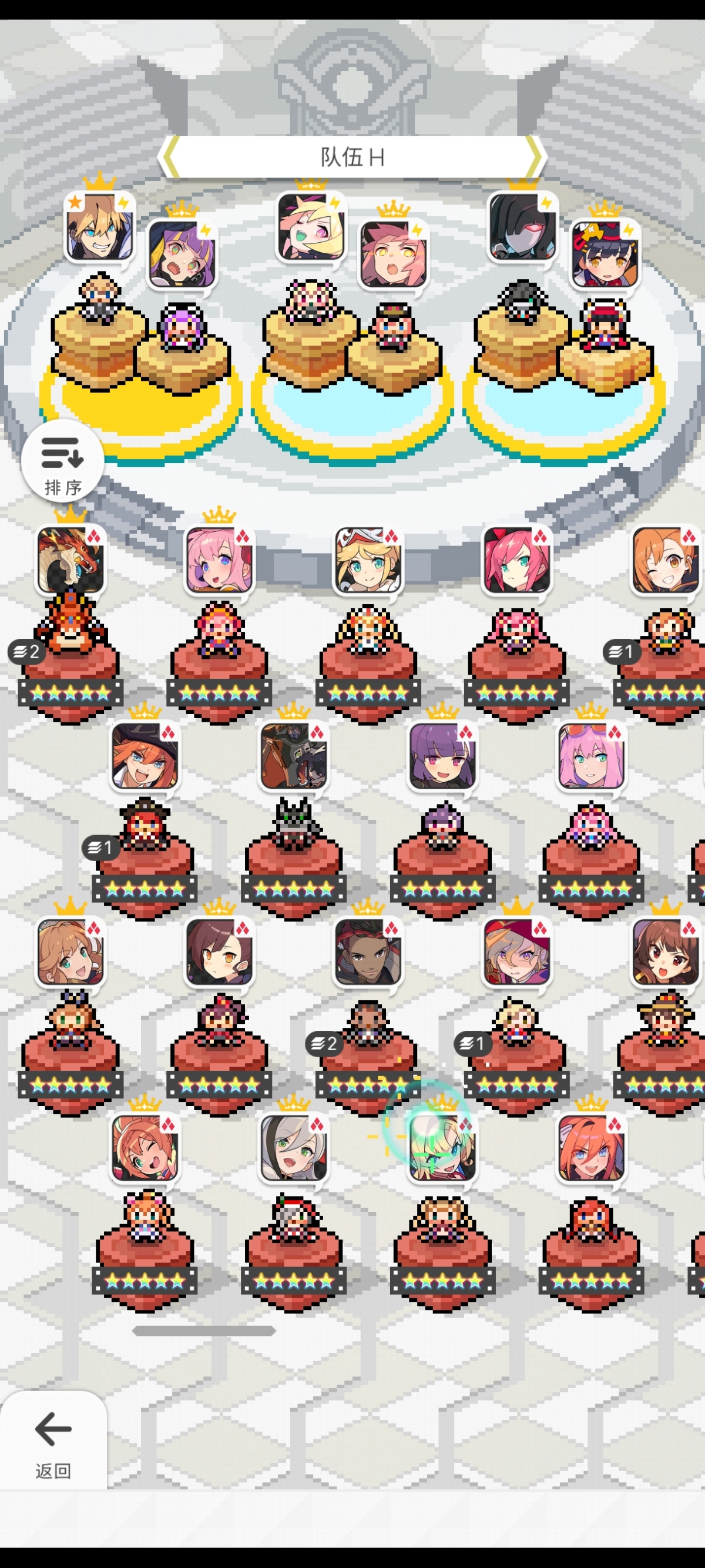This screenshot has width=705, height=1568.
Task: Select the red dragon hero in roster
Action: coord(70,561)
